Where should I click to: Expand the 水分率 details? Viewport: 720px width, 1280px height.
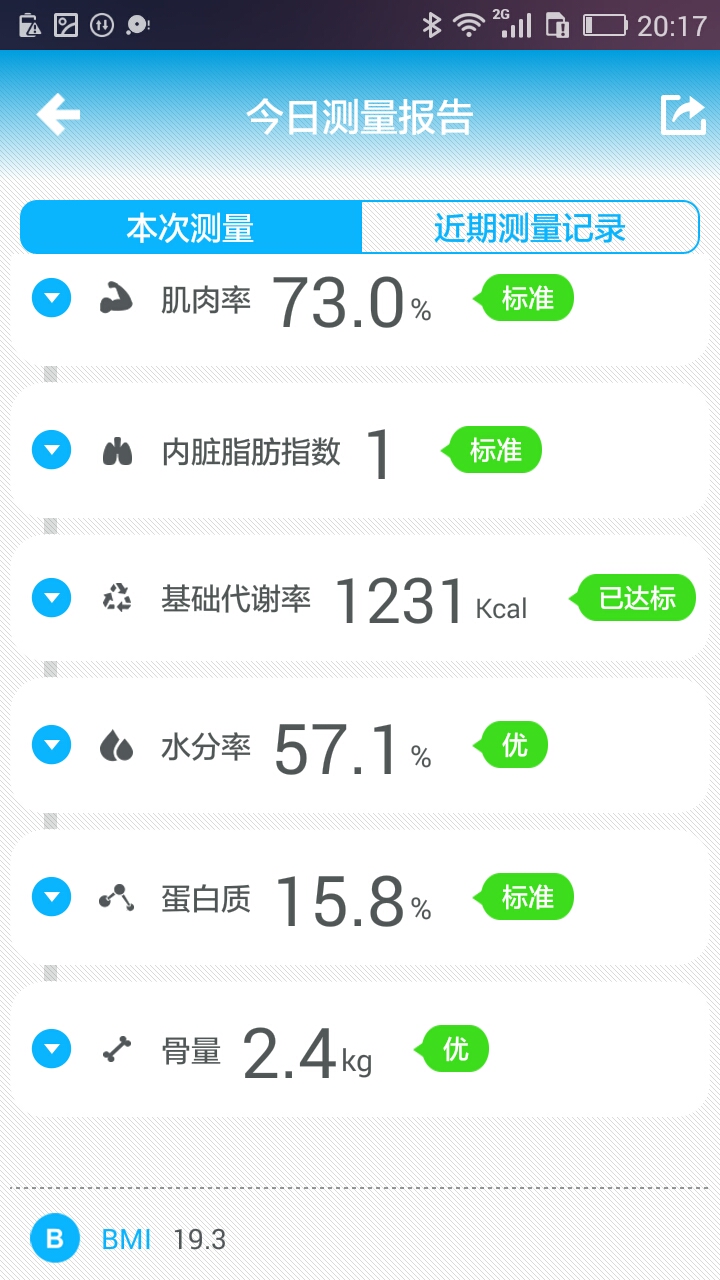[x=52, y=745]
